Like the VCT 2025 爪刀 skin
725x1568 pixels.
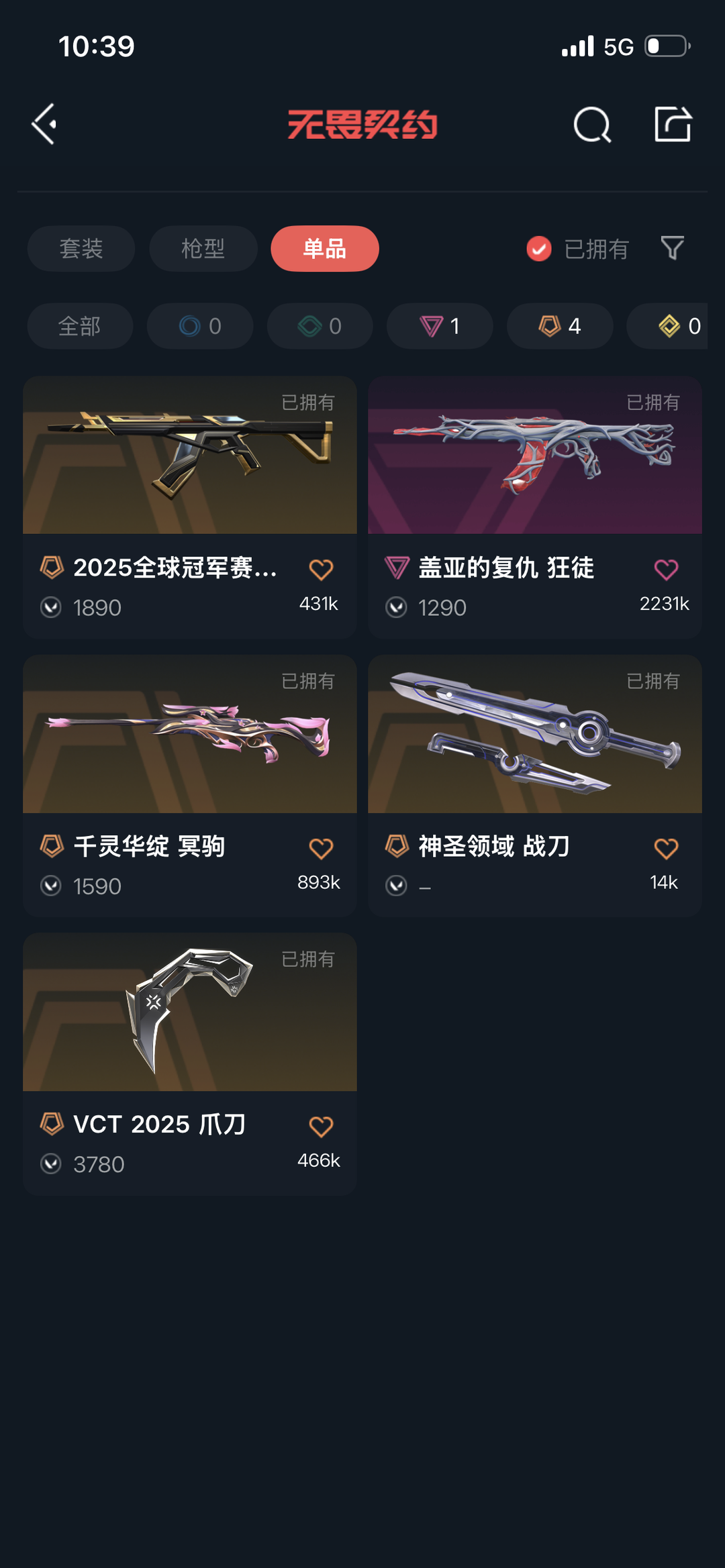tap(321, 1127)
